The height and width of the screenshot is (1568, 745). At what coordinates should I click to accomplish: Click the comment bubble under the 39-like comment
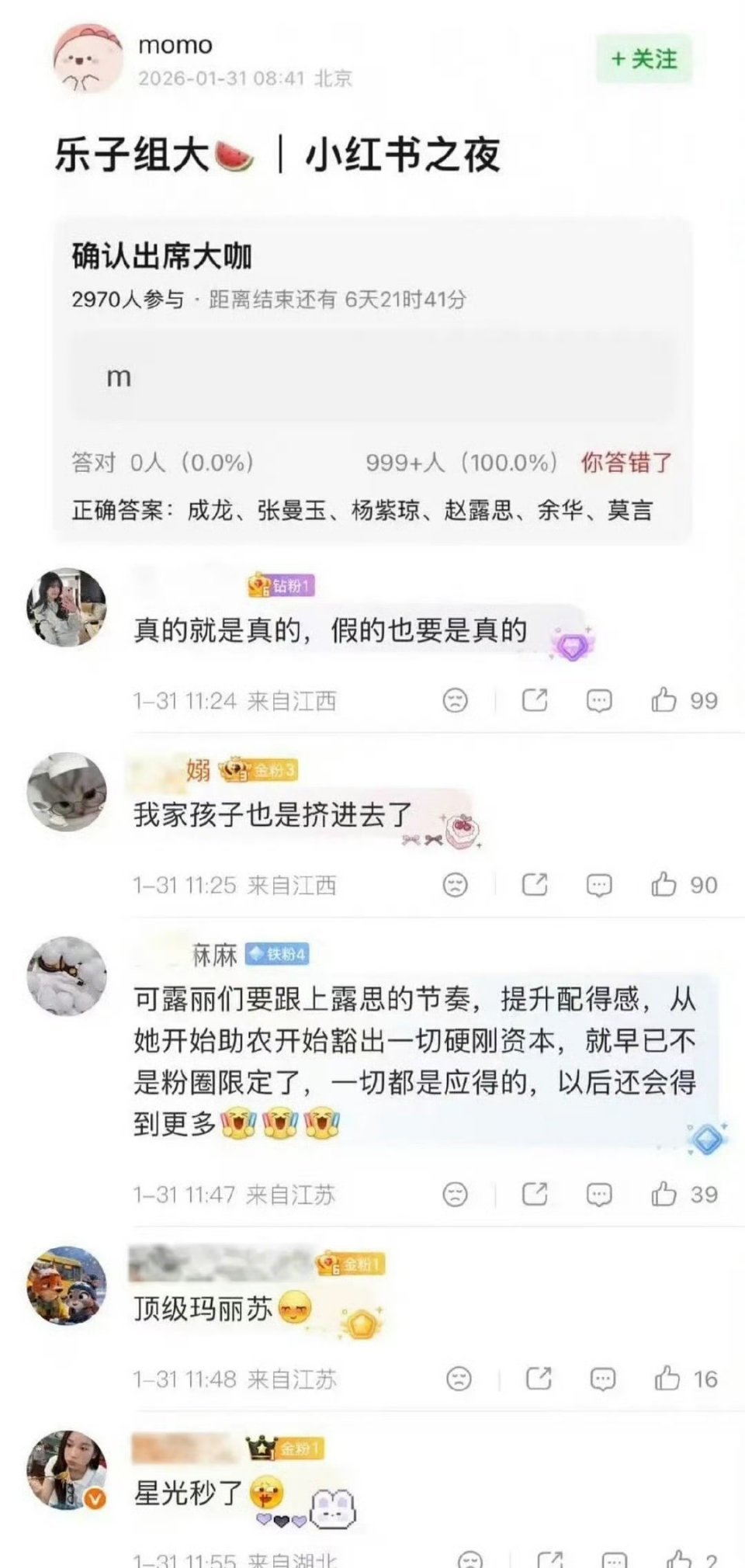(599, 1195)
